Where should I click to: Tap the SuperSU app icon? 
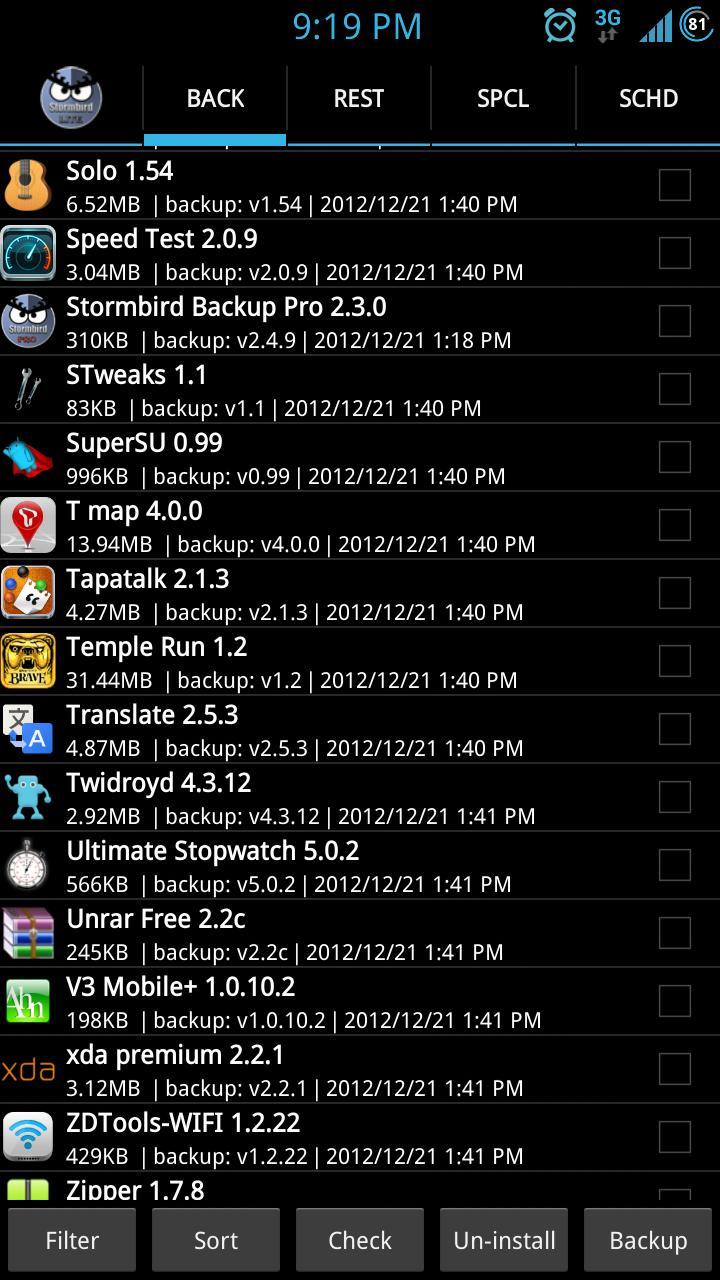[29, 457]
